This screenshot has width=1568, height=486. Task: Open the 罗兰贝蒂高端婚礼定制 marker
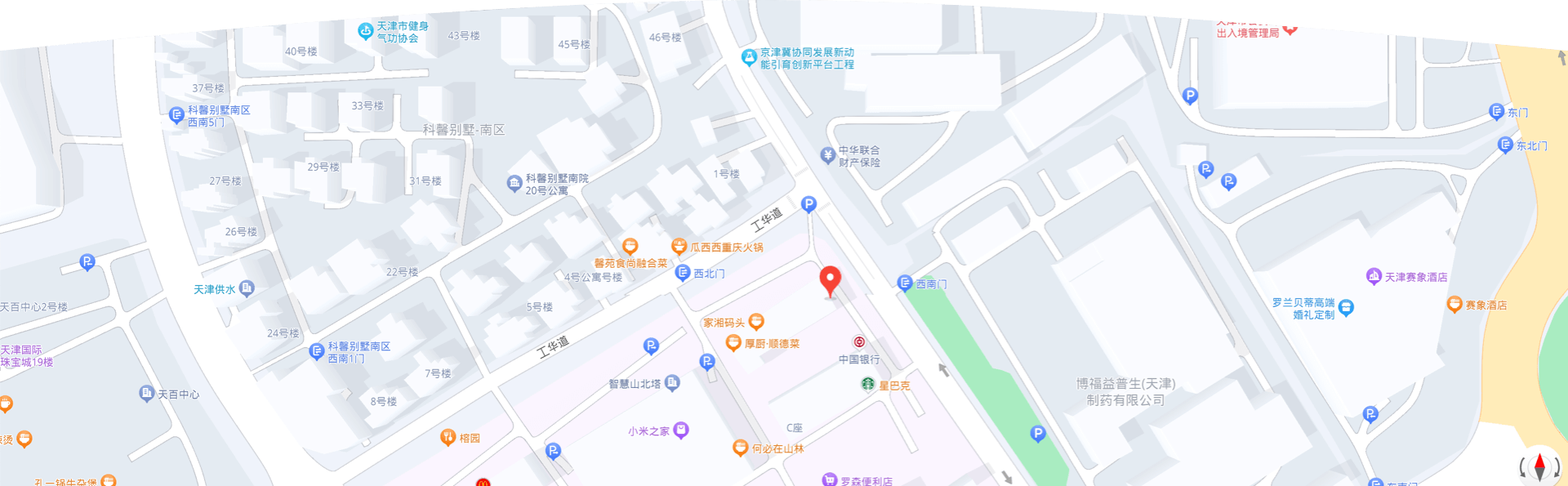pos(1347,307)
